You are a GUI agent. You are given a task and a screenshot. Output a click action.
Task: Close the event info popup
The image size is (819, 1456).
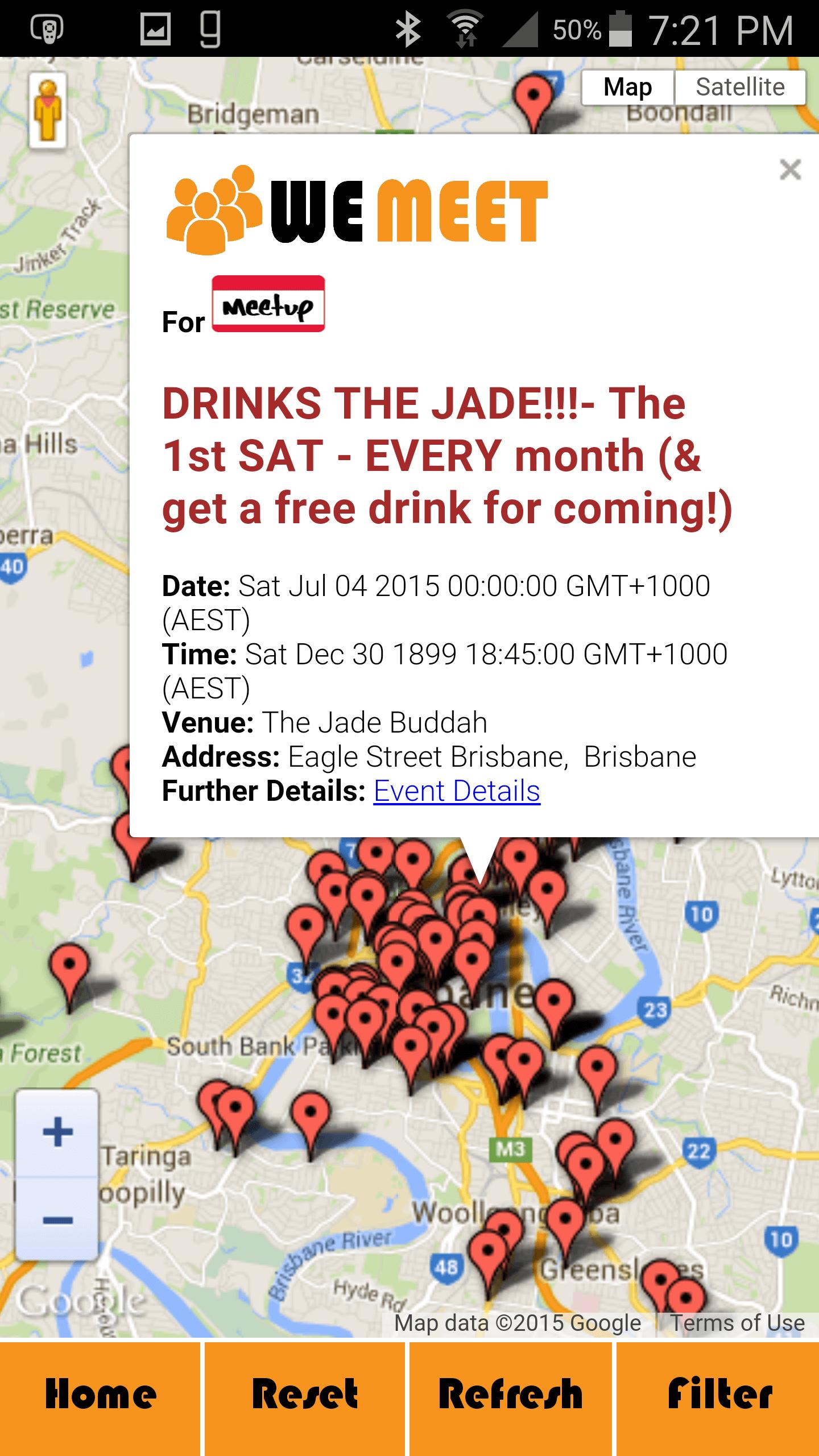coord(790,169)
